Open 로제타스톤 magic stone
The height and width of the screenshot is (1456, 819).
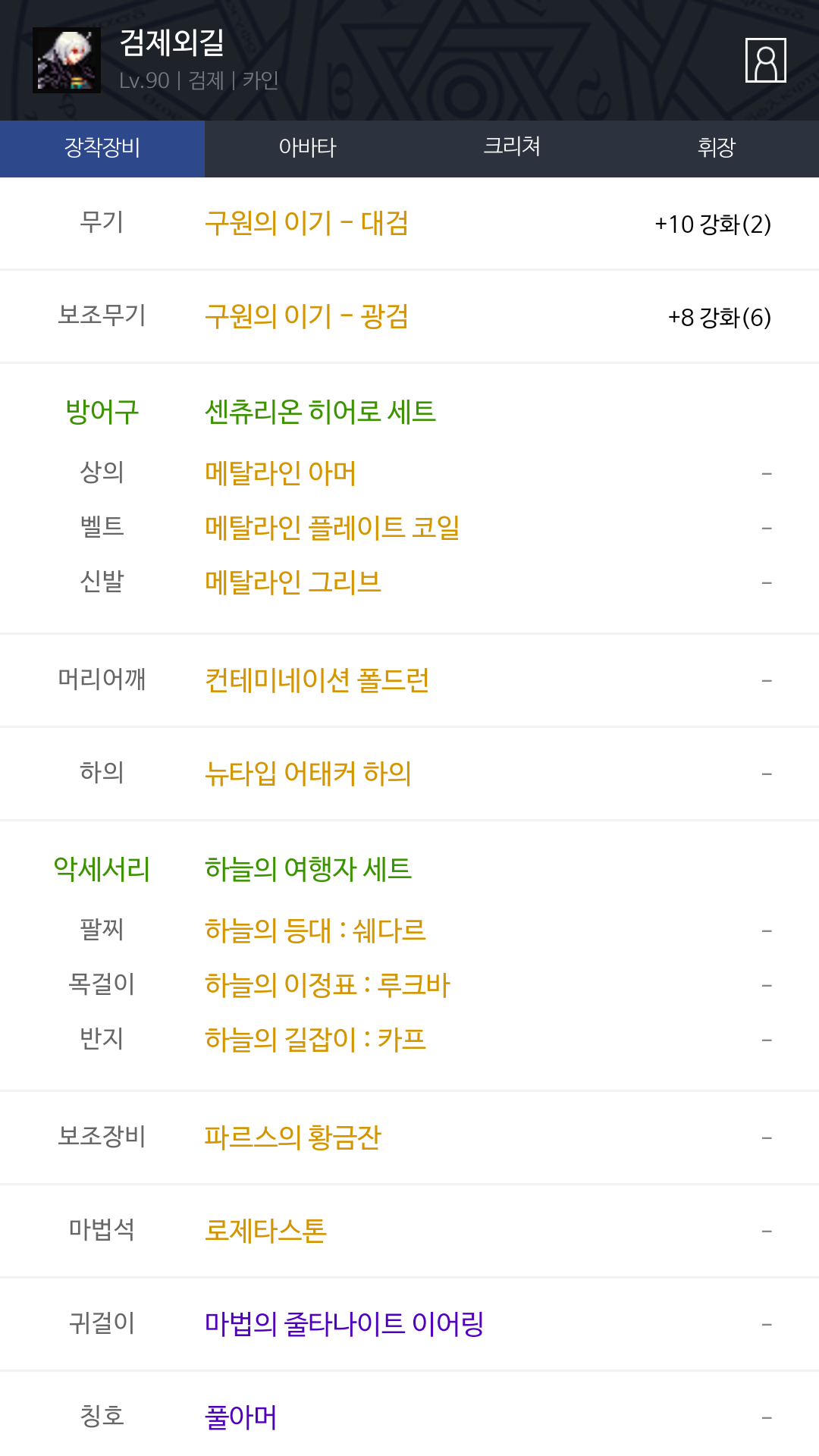[x=265, y=1231]
